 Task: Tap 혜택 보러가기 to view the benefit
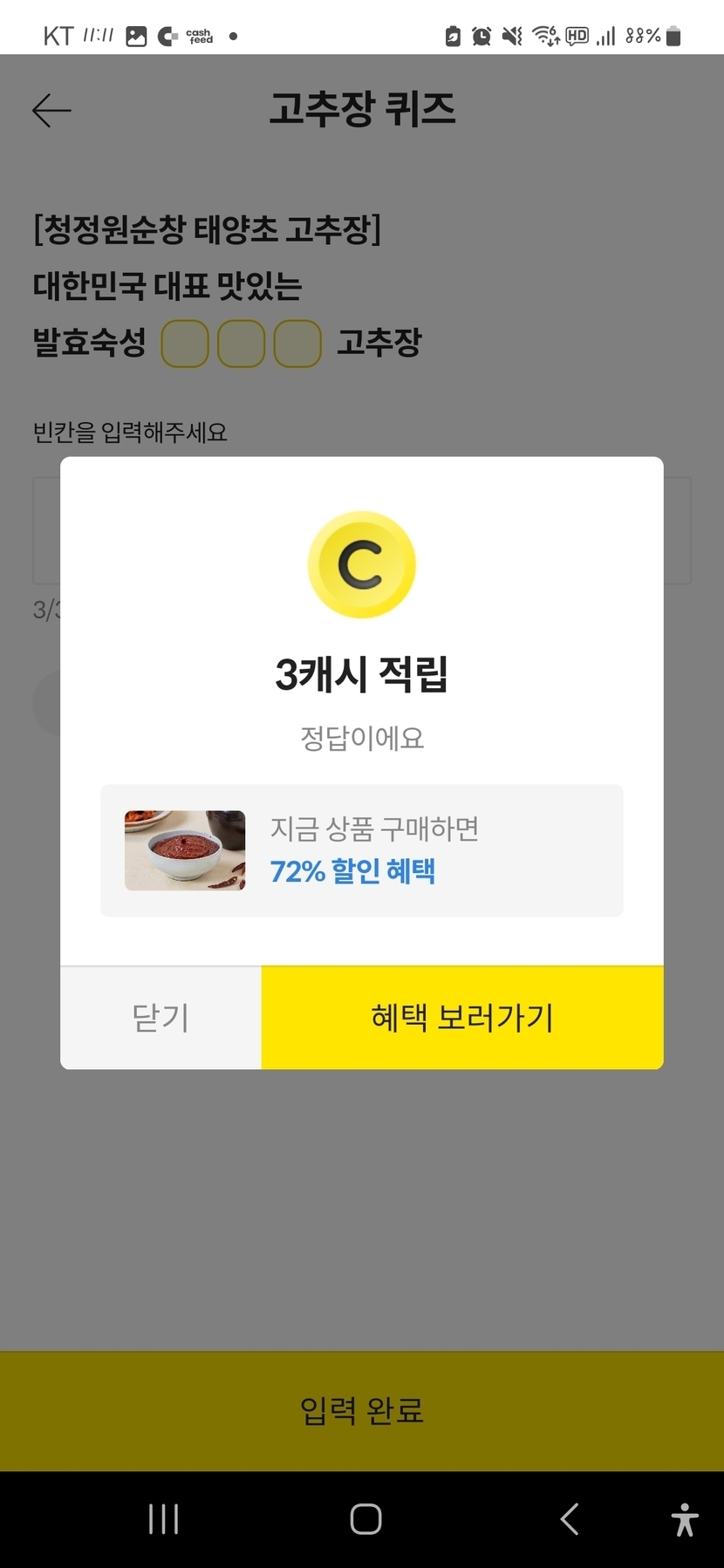point(462,1018)
